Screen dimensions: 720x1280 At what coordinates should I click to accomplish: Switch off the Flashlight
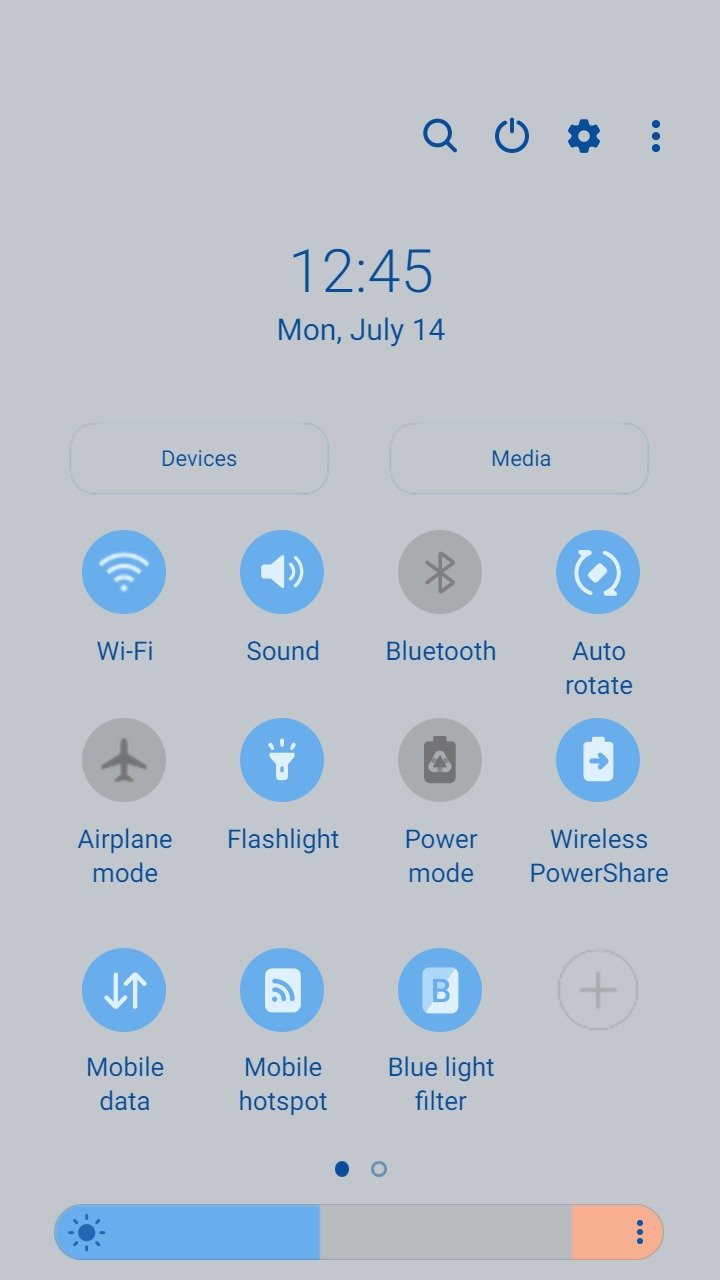282,760
